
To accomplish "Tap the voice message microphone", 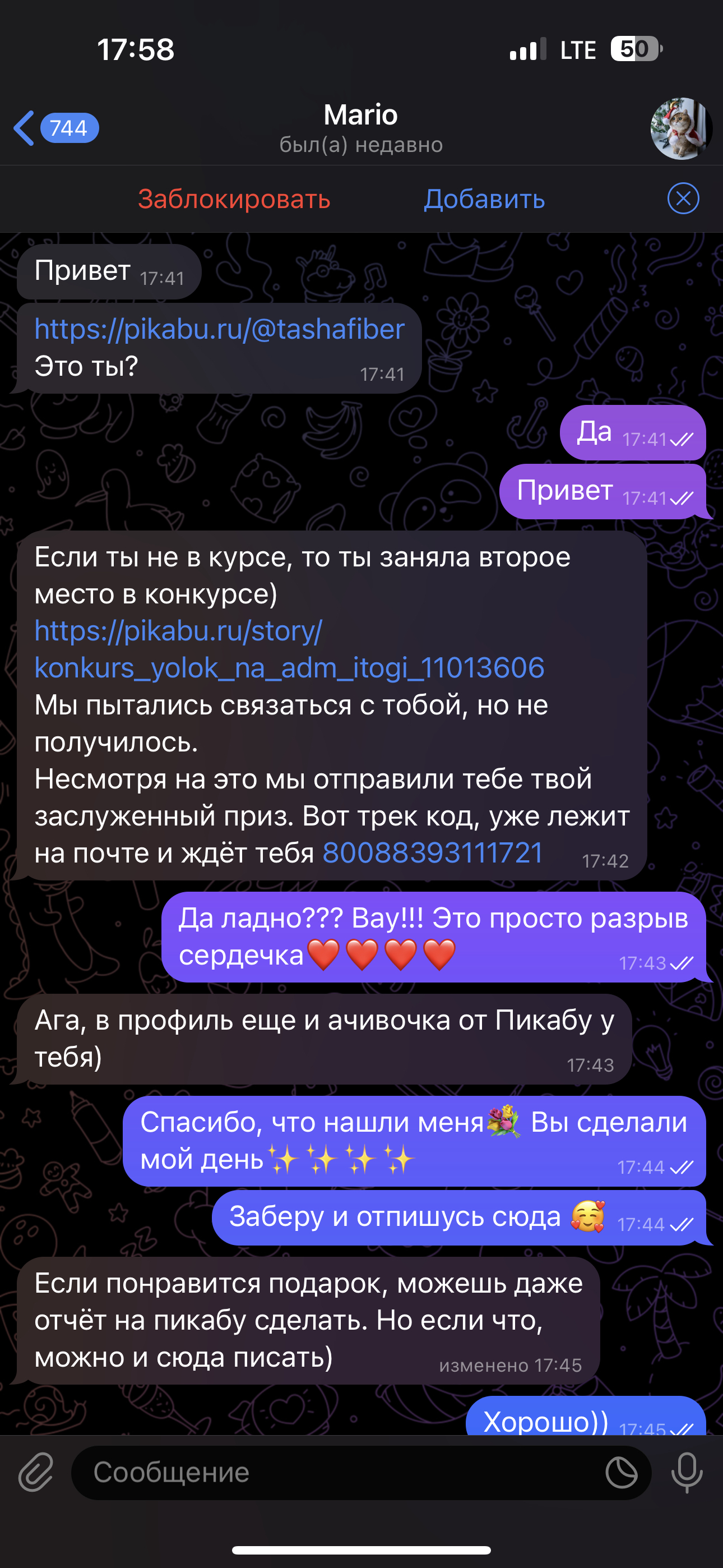I will click(687, 1473).
